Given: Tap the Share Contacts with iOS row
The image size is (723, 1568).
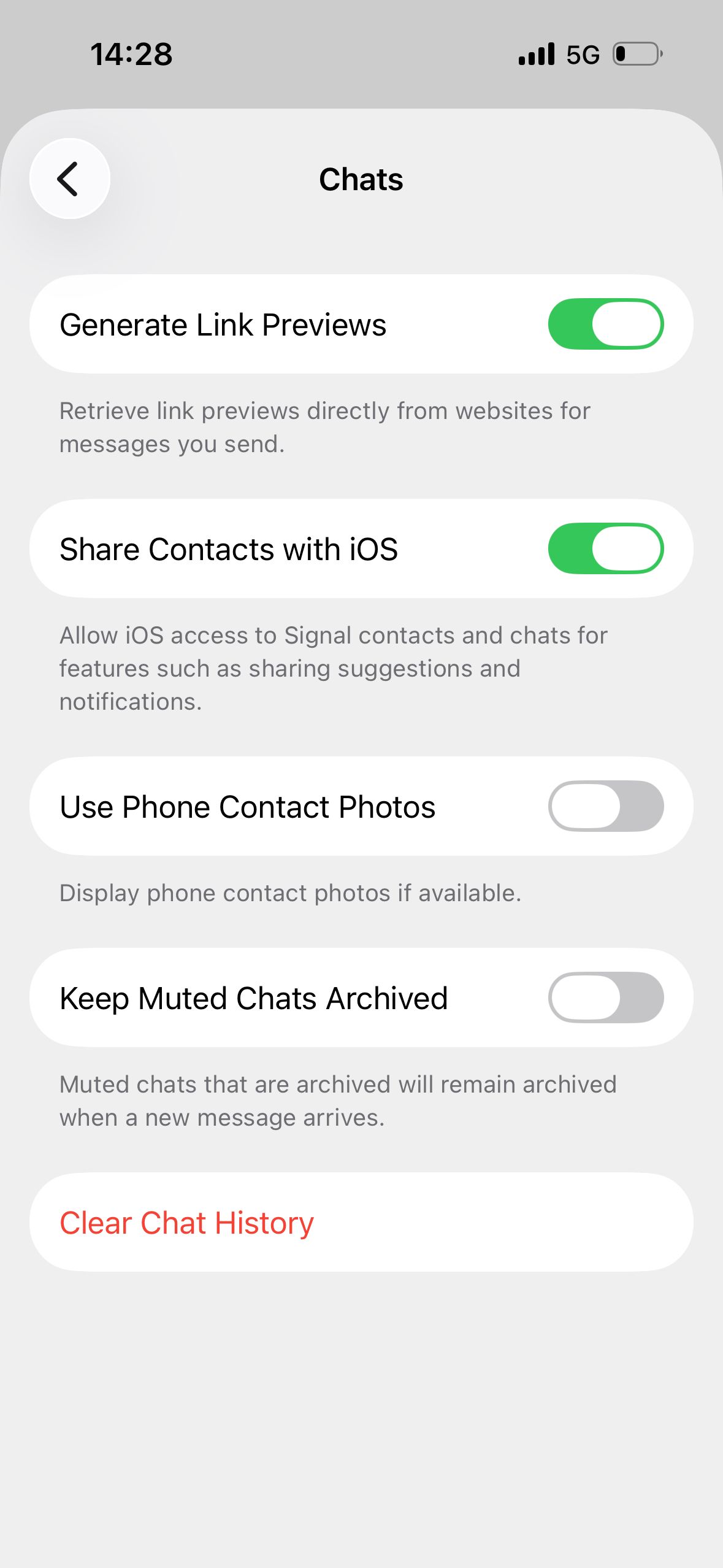Looking at the screenshot, I should pos(229,548).
